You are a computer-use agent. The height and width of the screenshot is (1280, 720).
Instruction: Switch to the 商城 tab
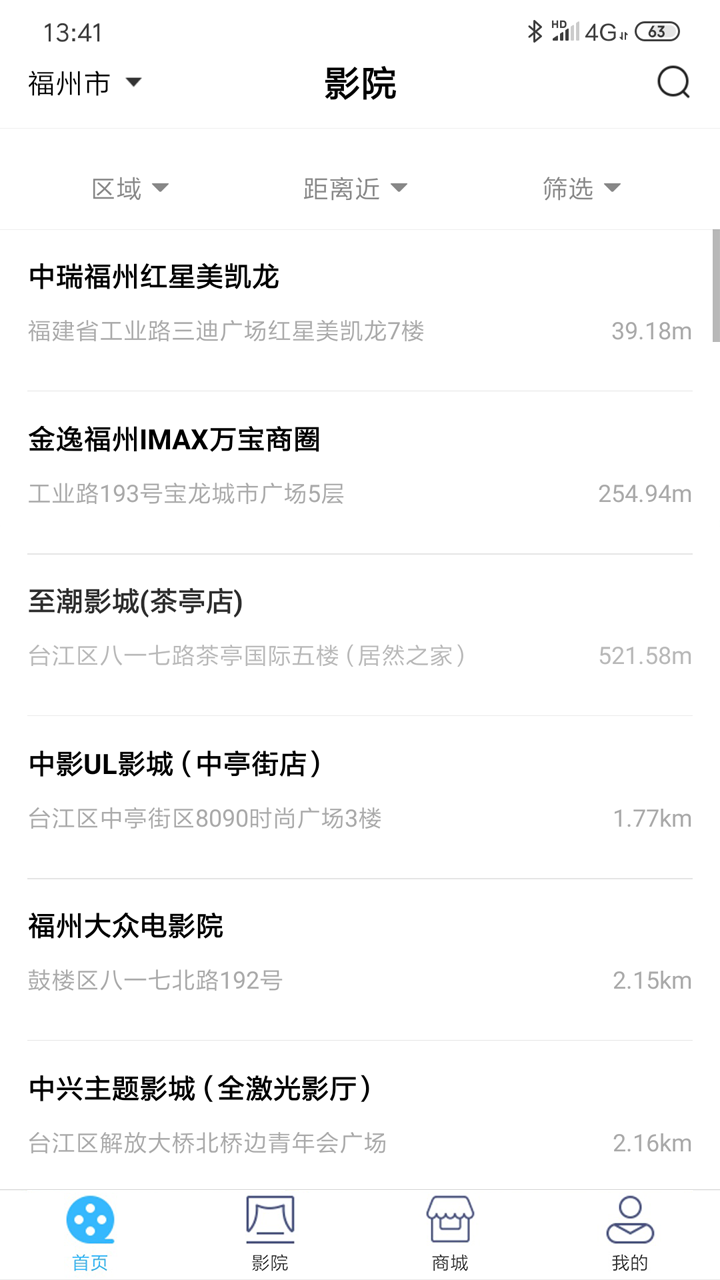tap(450, 1234)
